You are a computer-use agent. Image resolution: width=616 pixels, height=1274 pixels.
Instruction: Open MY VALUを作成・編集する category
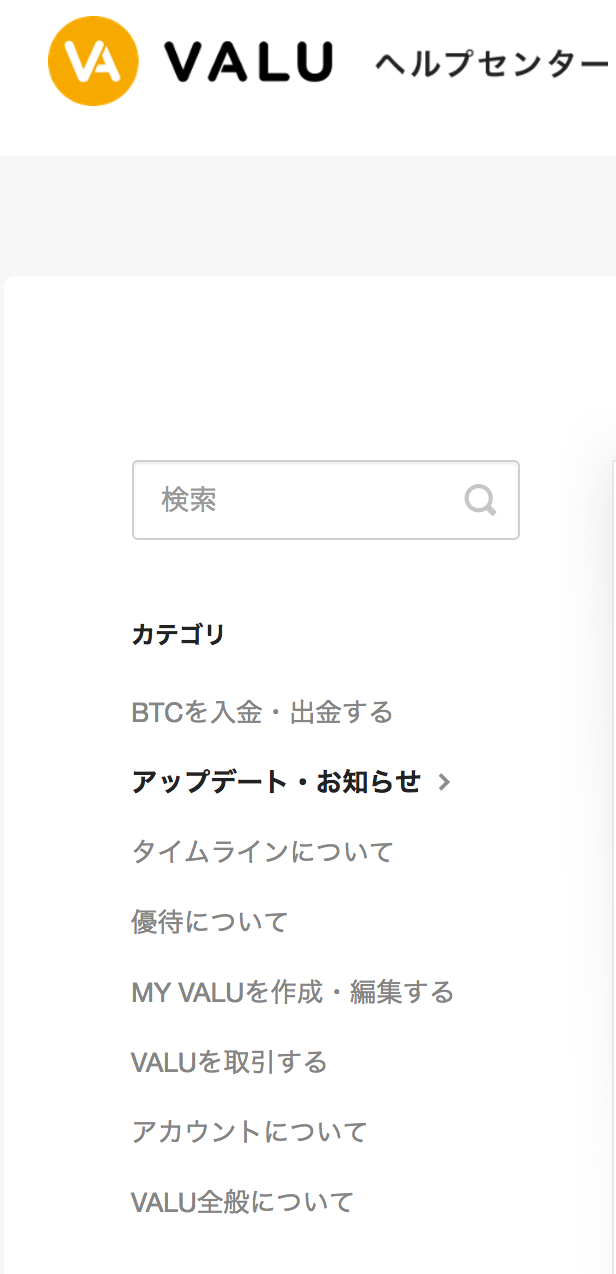point(292,992)
